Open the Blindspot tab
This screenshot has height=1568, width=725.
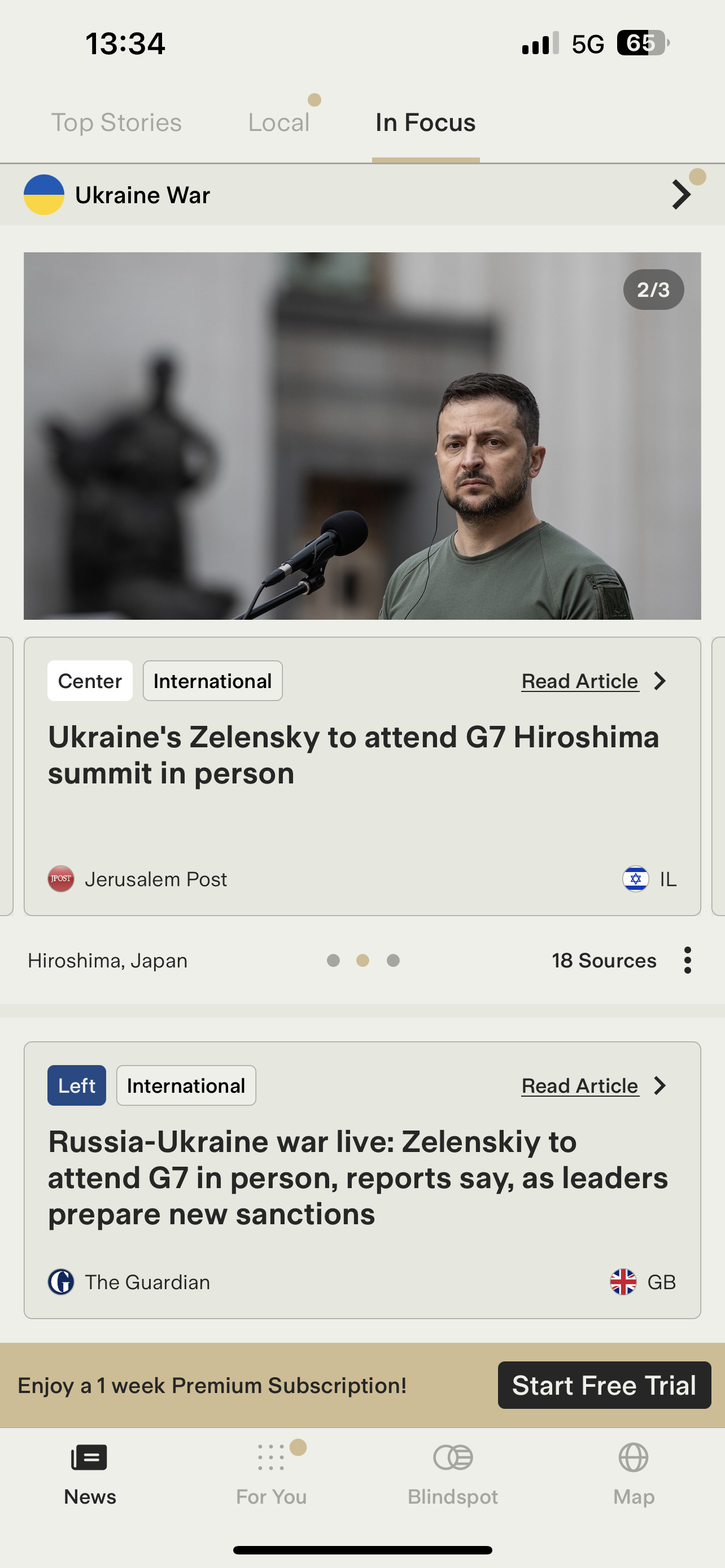tap(453, 1474)
